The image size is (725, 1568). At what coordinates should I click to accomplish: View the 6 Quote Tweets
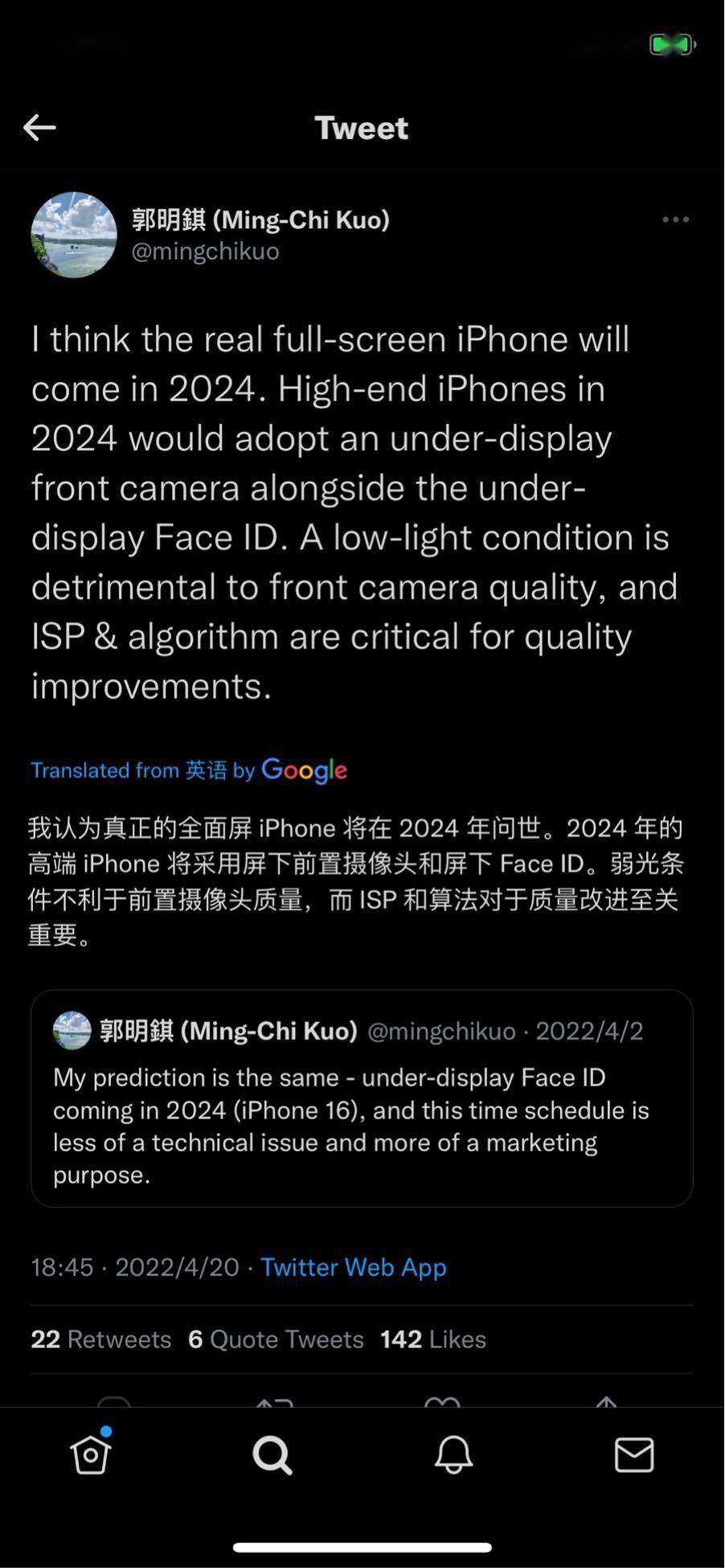click(276, 1339)
